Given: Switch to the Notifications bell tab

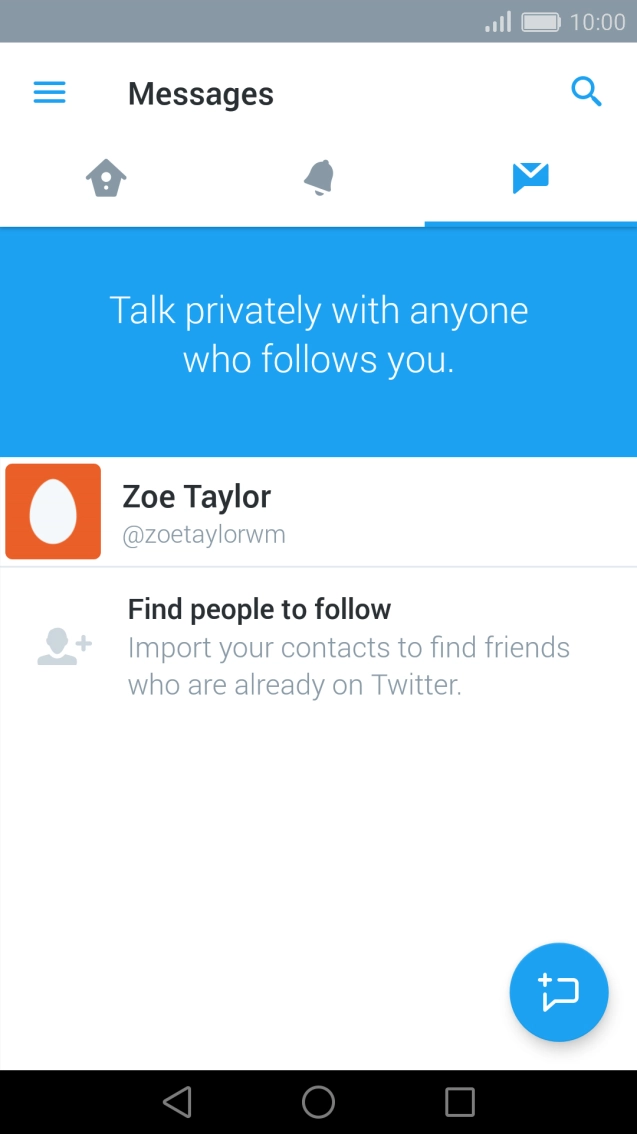Looking at the screenshot, I should (319, 177).
